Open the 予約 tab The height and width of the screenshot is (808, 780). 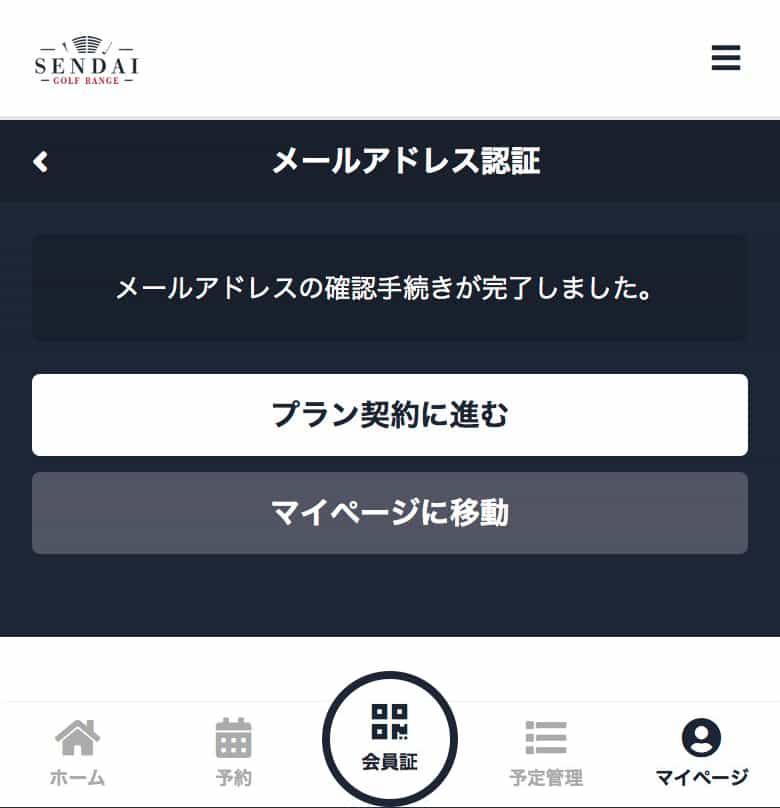click(233, 752)
